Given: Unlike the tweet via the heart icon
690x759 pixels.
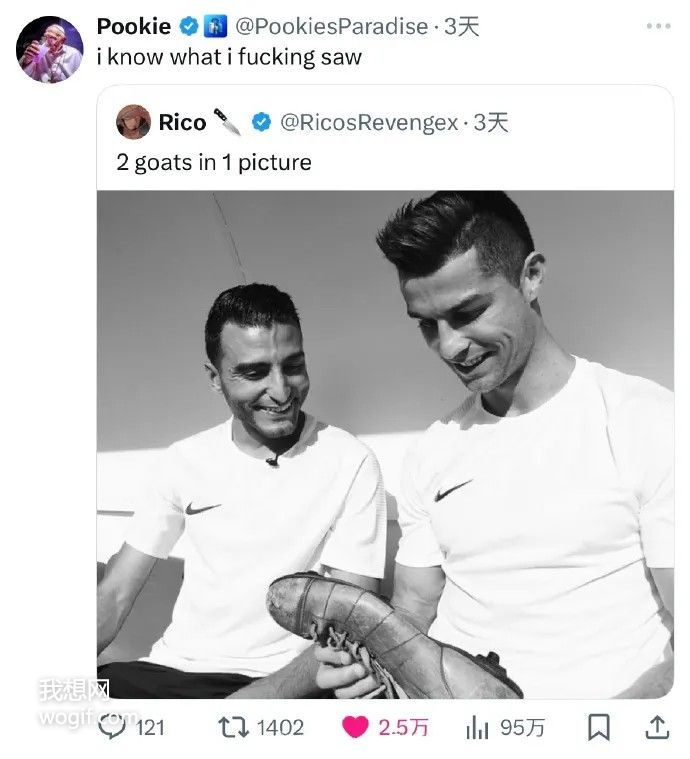Looking at the screenshot, I should click(x=355, y=727).
